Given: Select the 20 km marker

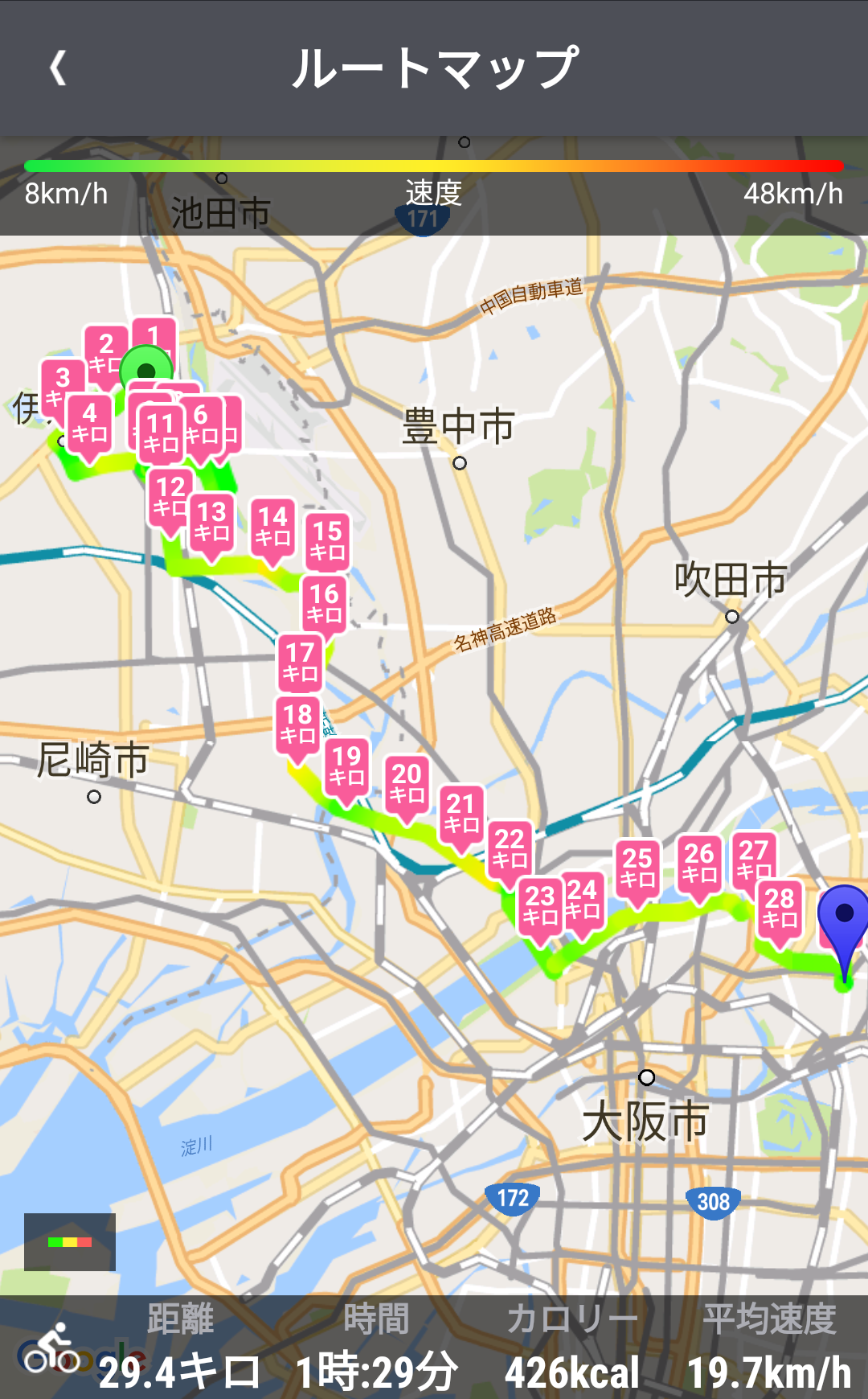Looking at the screenshot, I should coord(407,784).
